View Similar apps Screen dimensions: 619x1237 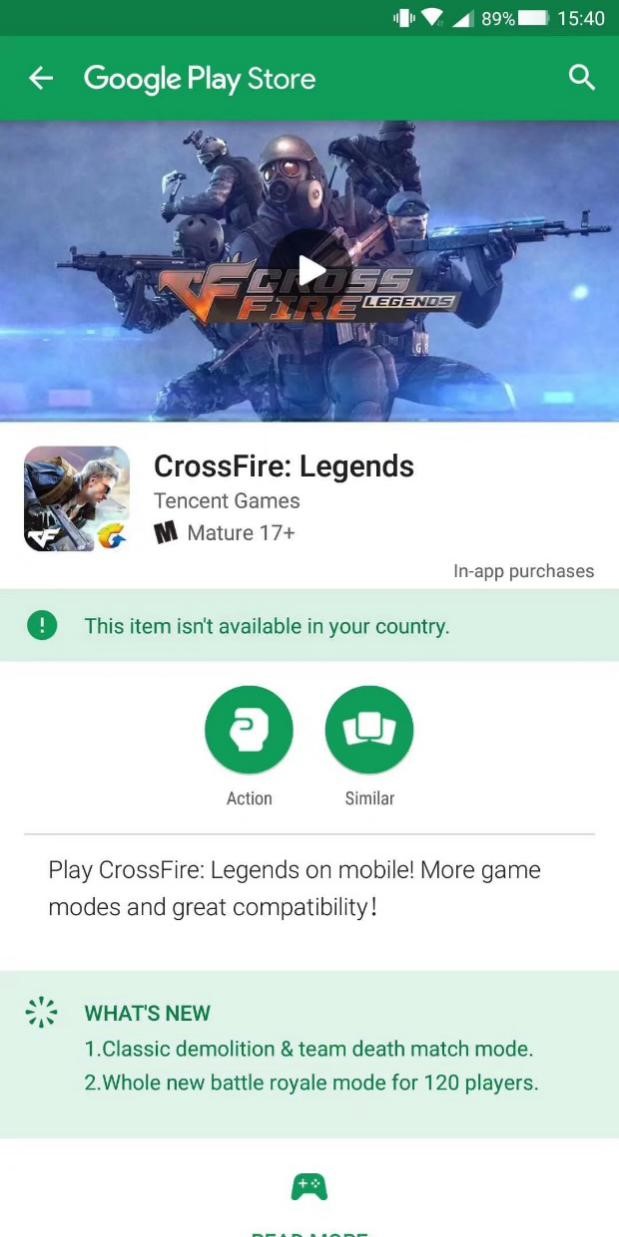tap(369, 730)
